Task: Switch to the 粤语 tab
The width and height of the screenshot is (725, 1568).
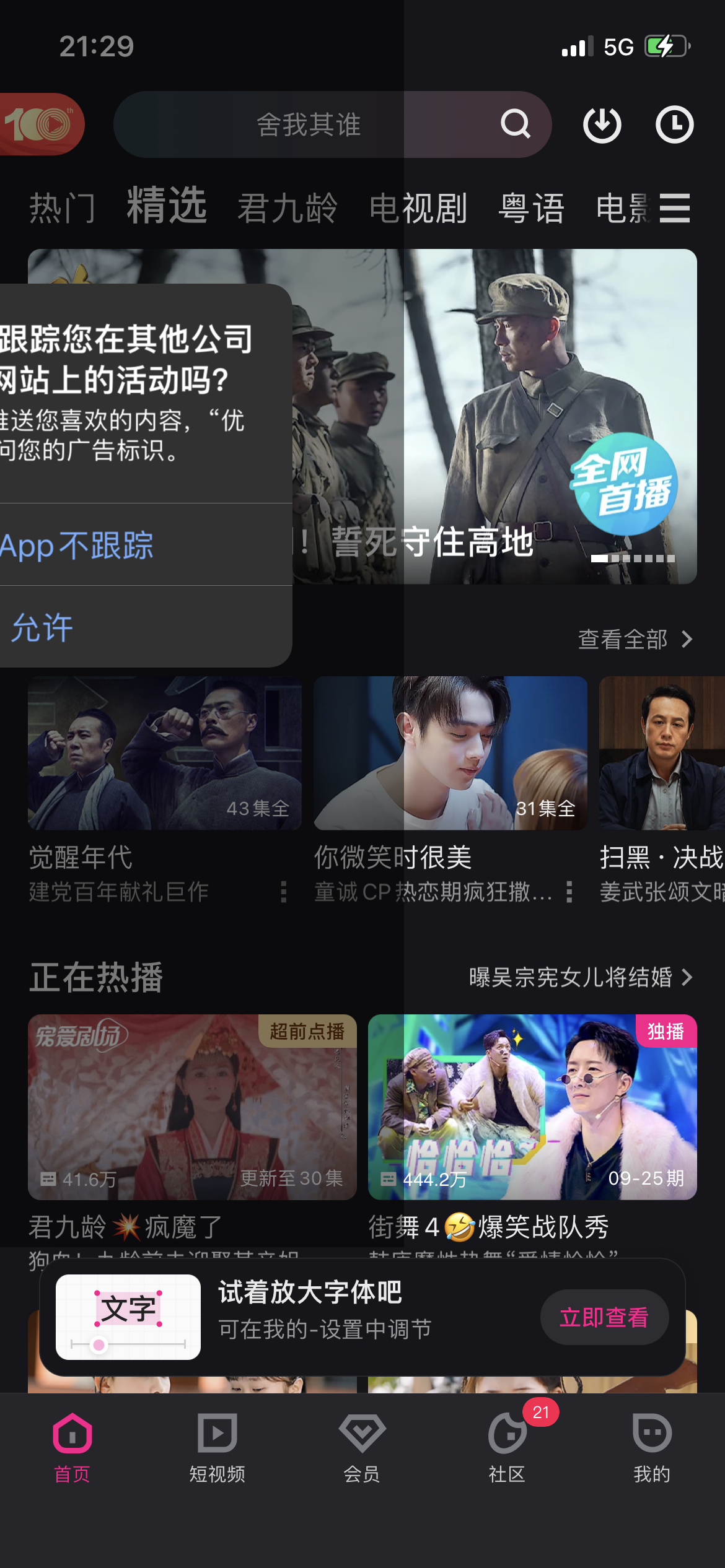Action: click(x=531, y=207)
